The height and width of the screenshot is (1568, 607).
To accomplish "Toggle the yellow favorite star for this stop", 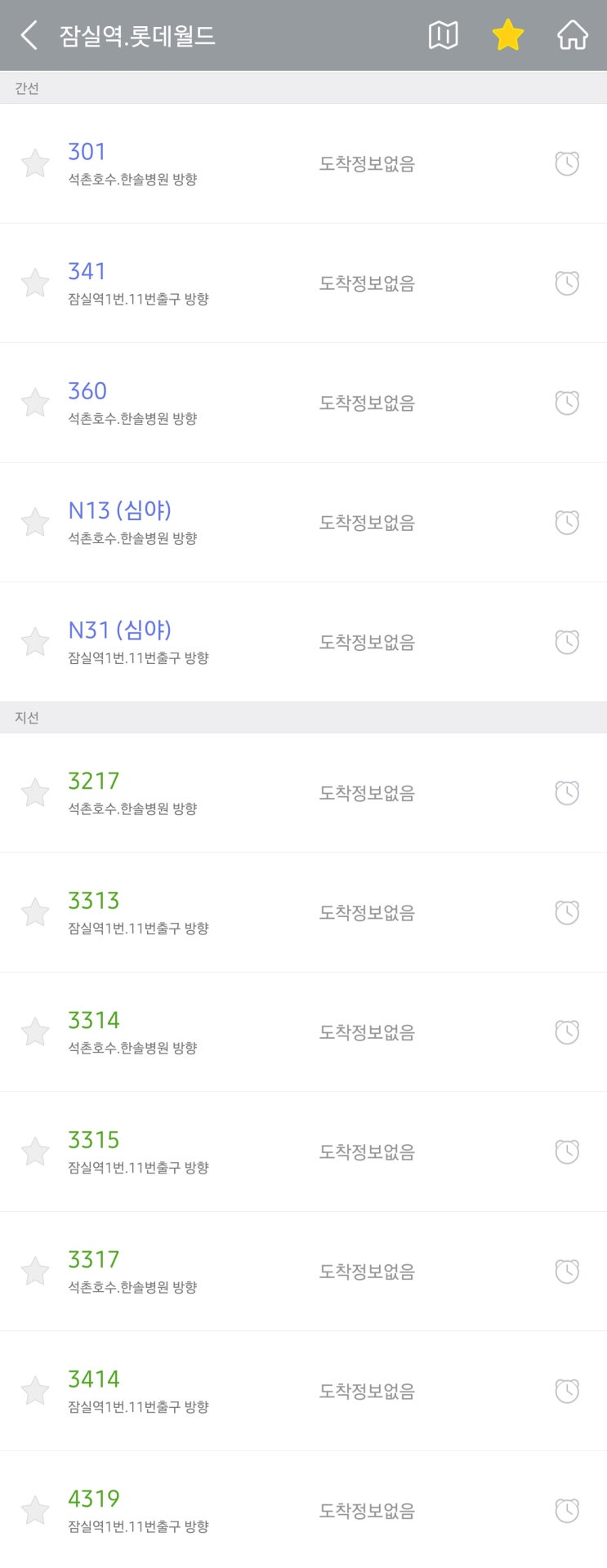I will (507, 36).
